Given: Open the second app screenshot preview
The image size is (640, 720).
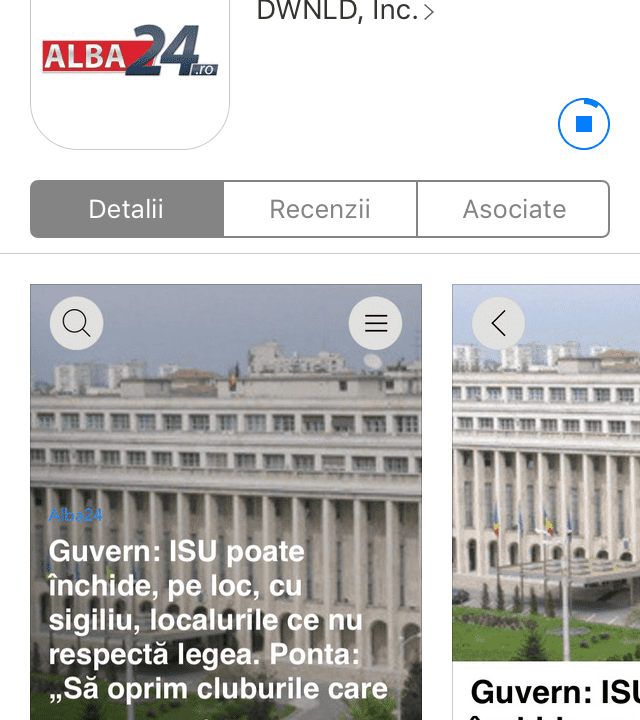Looking at the screenshot, I should pyautogui.click(x=546, y=500).
